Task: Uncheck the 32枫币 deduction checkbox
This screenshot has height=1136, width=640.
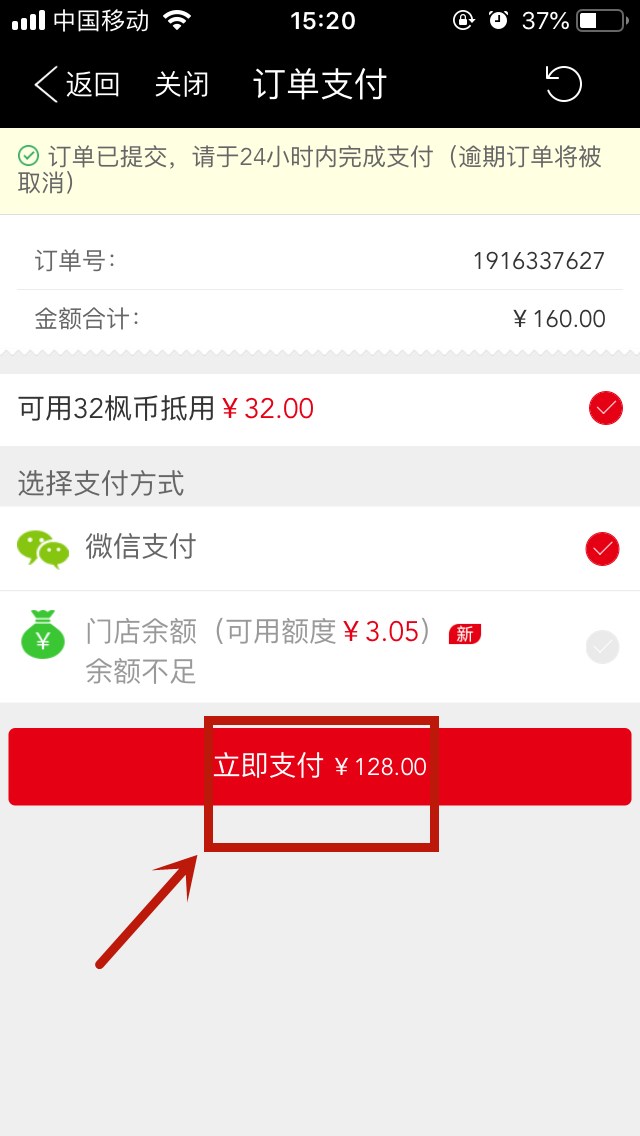Action: pyautogui.click(x=605, y=408)
